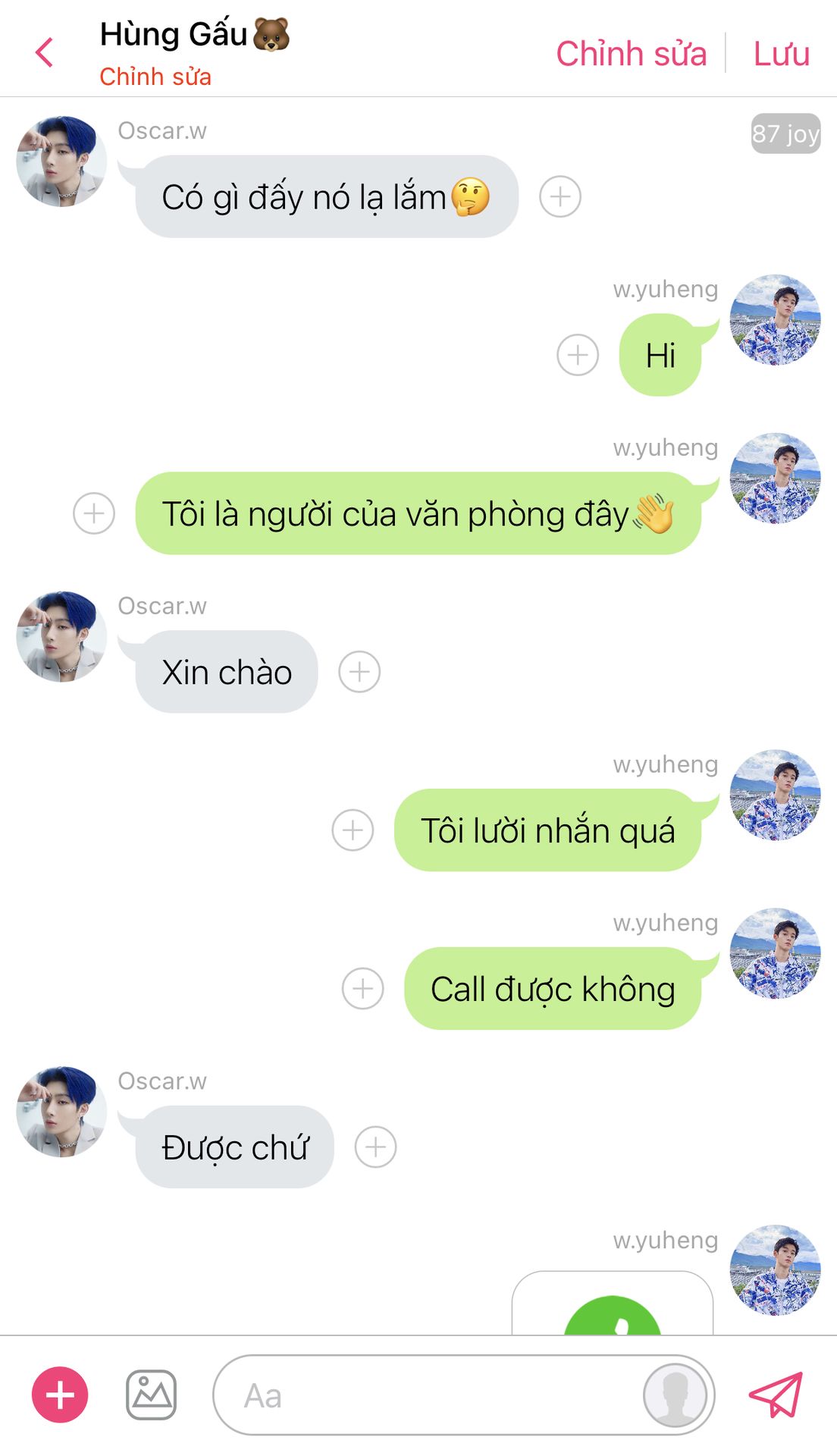Viewport: 837px width, 1456px height.
Task: Go back using the top arrow
Action: 45,52
